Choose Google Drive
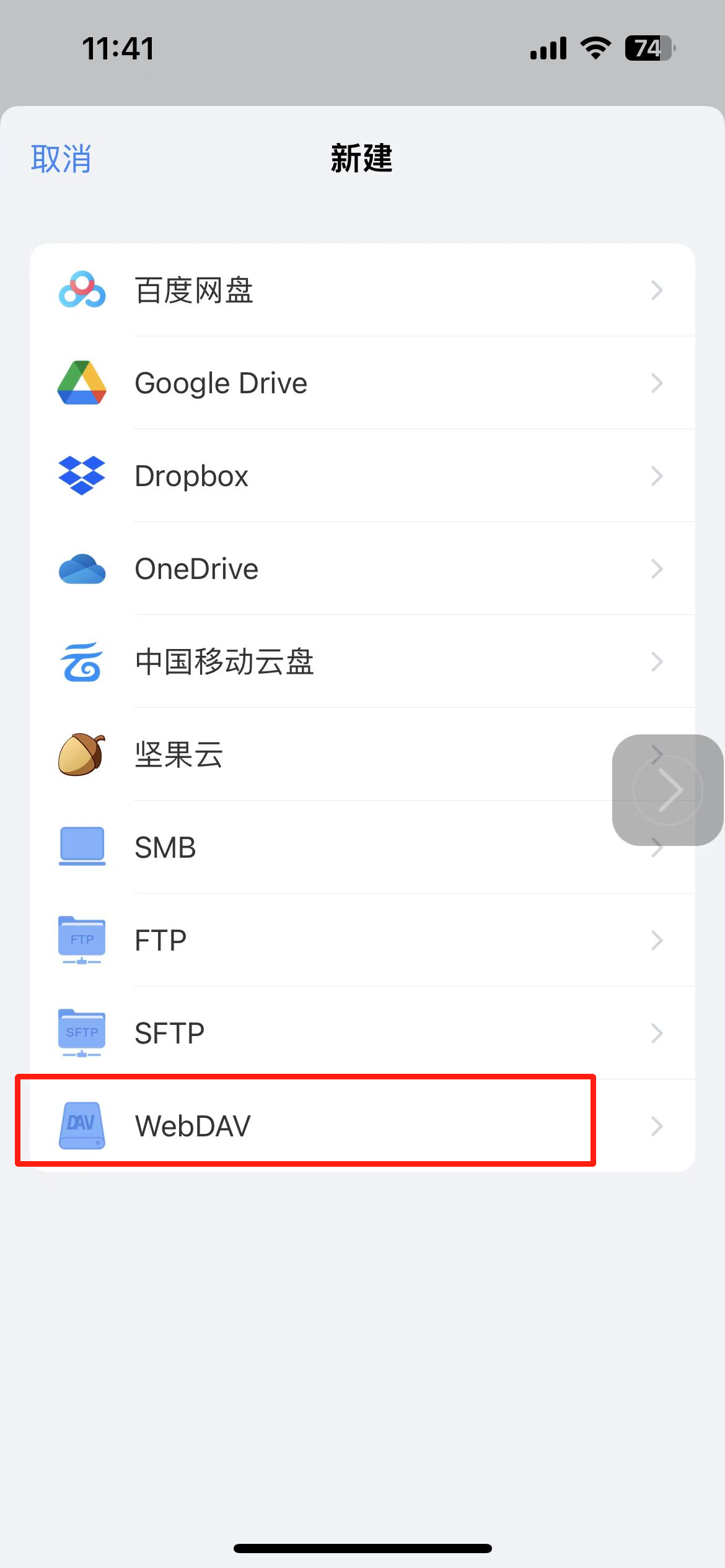This screenshot has width=725, height=1568. tap(362, 383)
